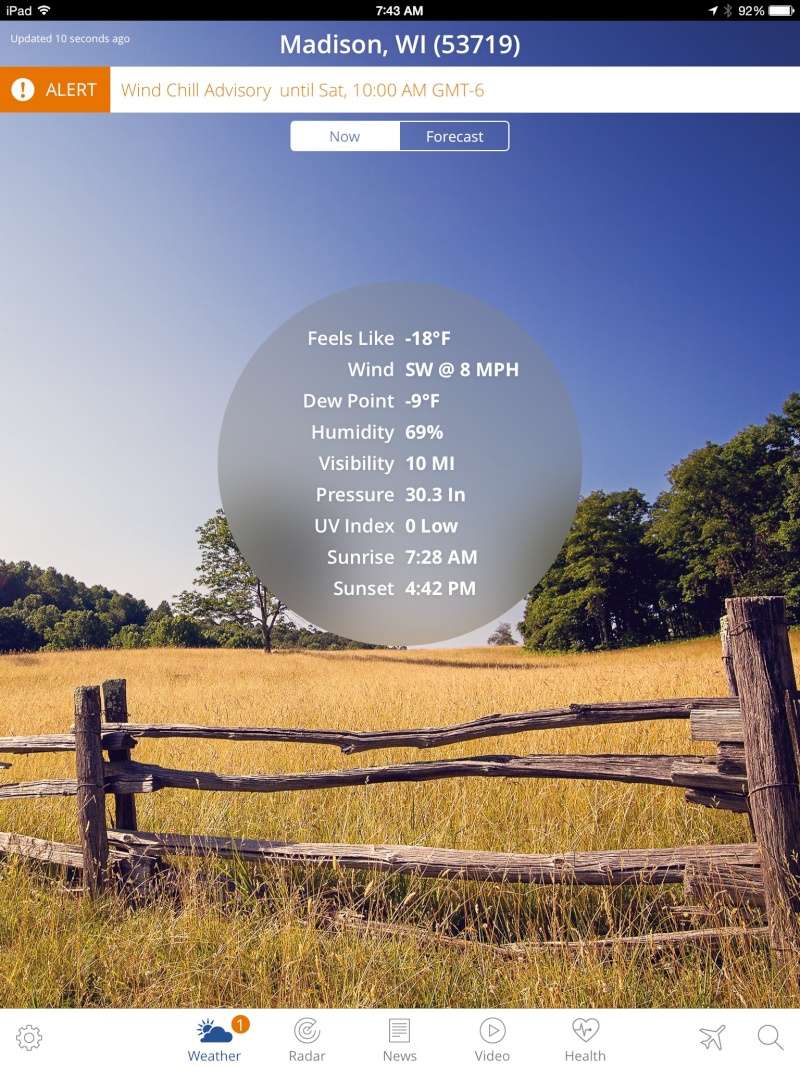Open the Wind Chill Advisory alert
Viewport: 800px width, 1067px height.
302,90
